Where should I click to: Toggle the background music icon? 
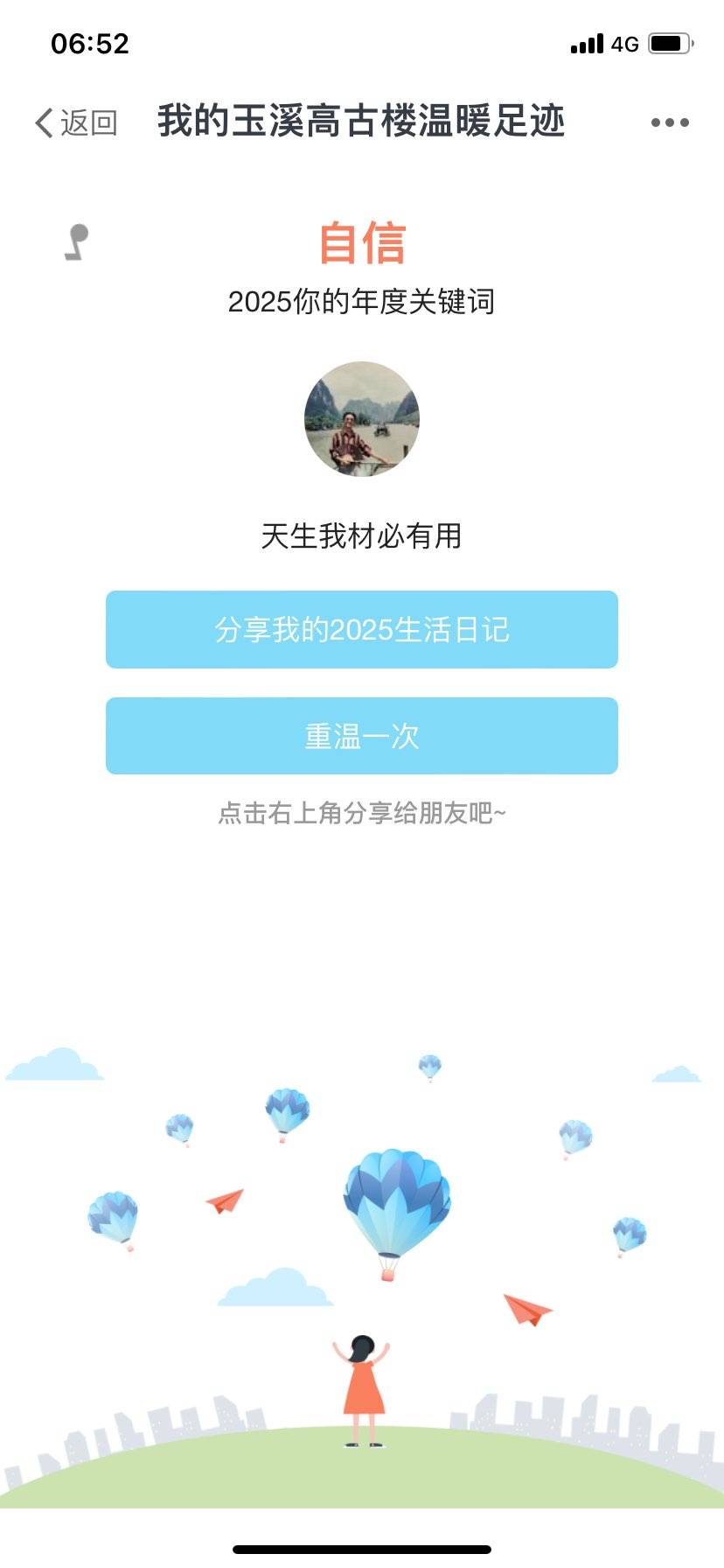(x=77, y=242)
